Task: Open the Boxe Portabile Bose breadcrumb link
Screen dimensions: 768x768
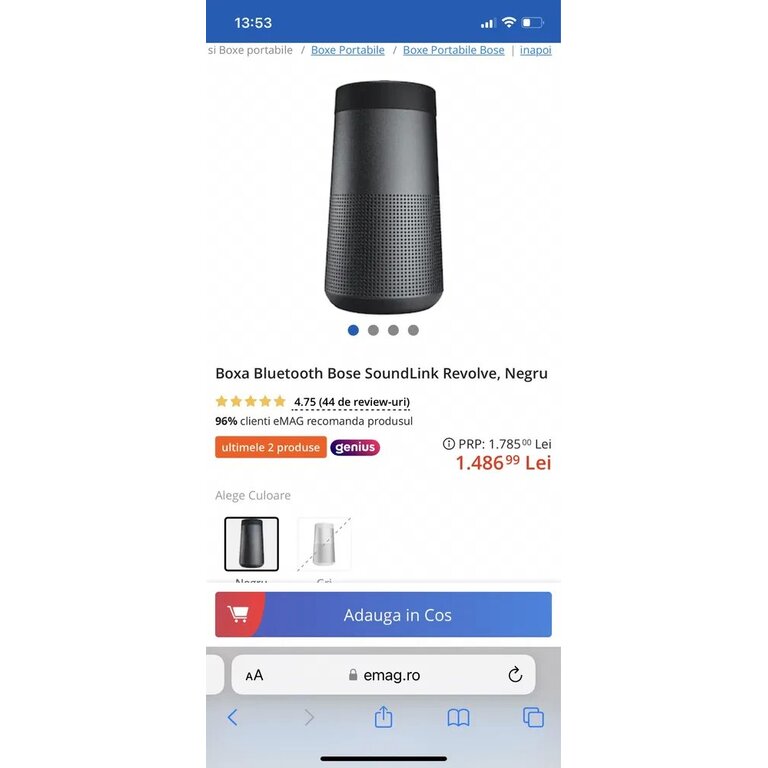Action: [x=453, y=50]
